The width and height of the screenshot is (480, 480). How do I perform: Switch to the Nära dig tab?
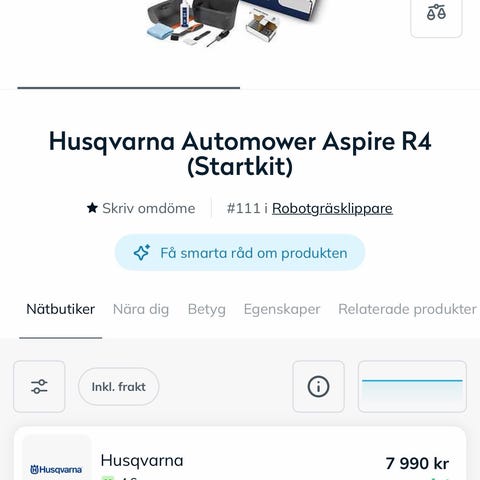(x=141, y=309)
